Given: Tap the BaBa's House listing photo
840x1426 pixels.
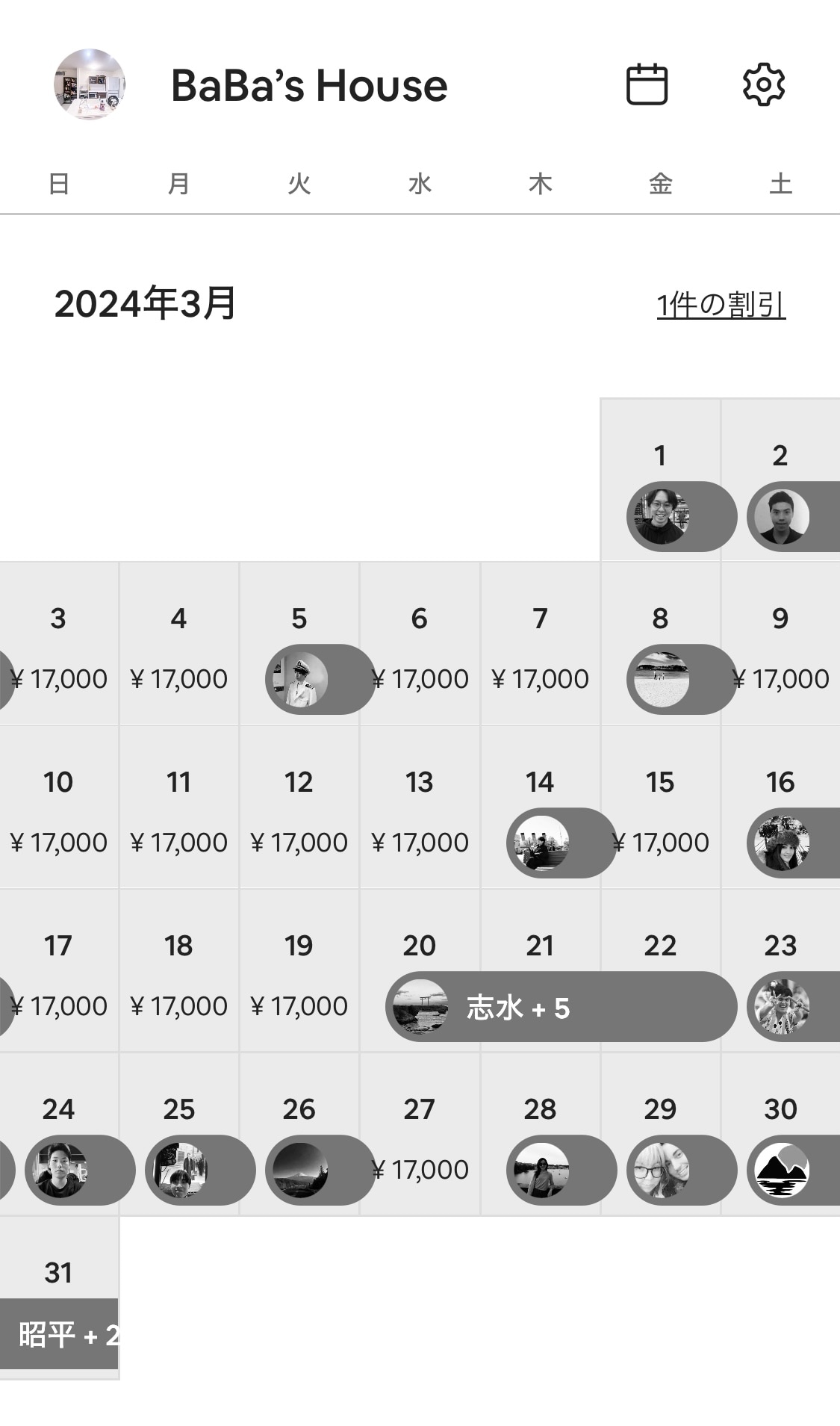Looking at the screenshot, I should click(90, 84).
